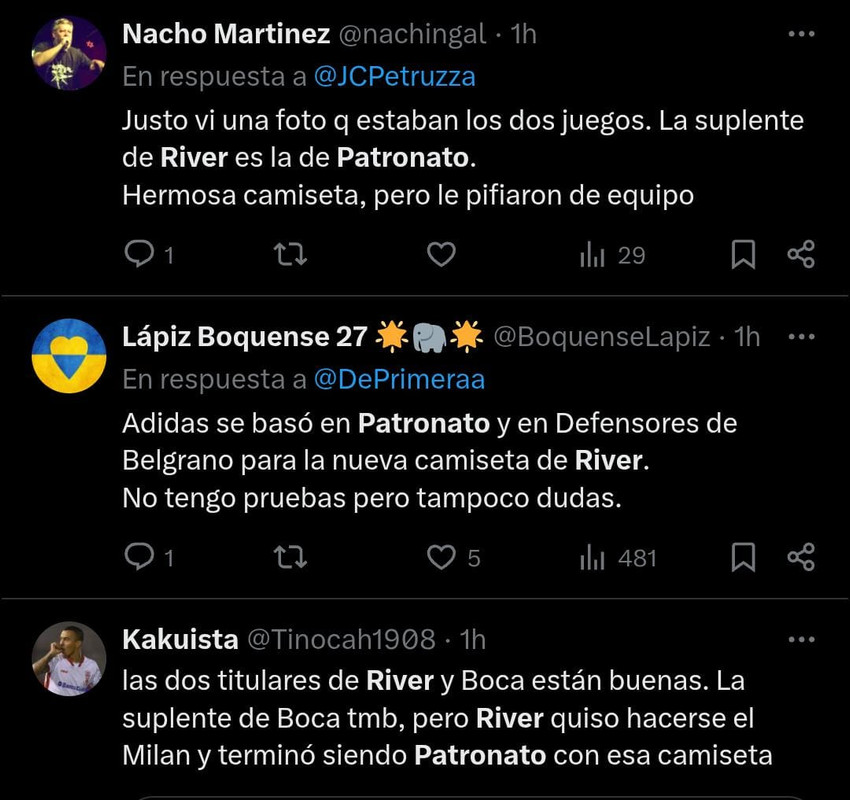The width and height of the screenshot is (850, 800).
Task: Open overflow menu on Kakuista's tweet
Action: pyautogui.click(x=801, y=639)
